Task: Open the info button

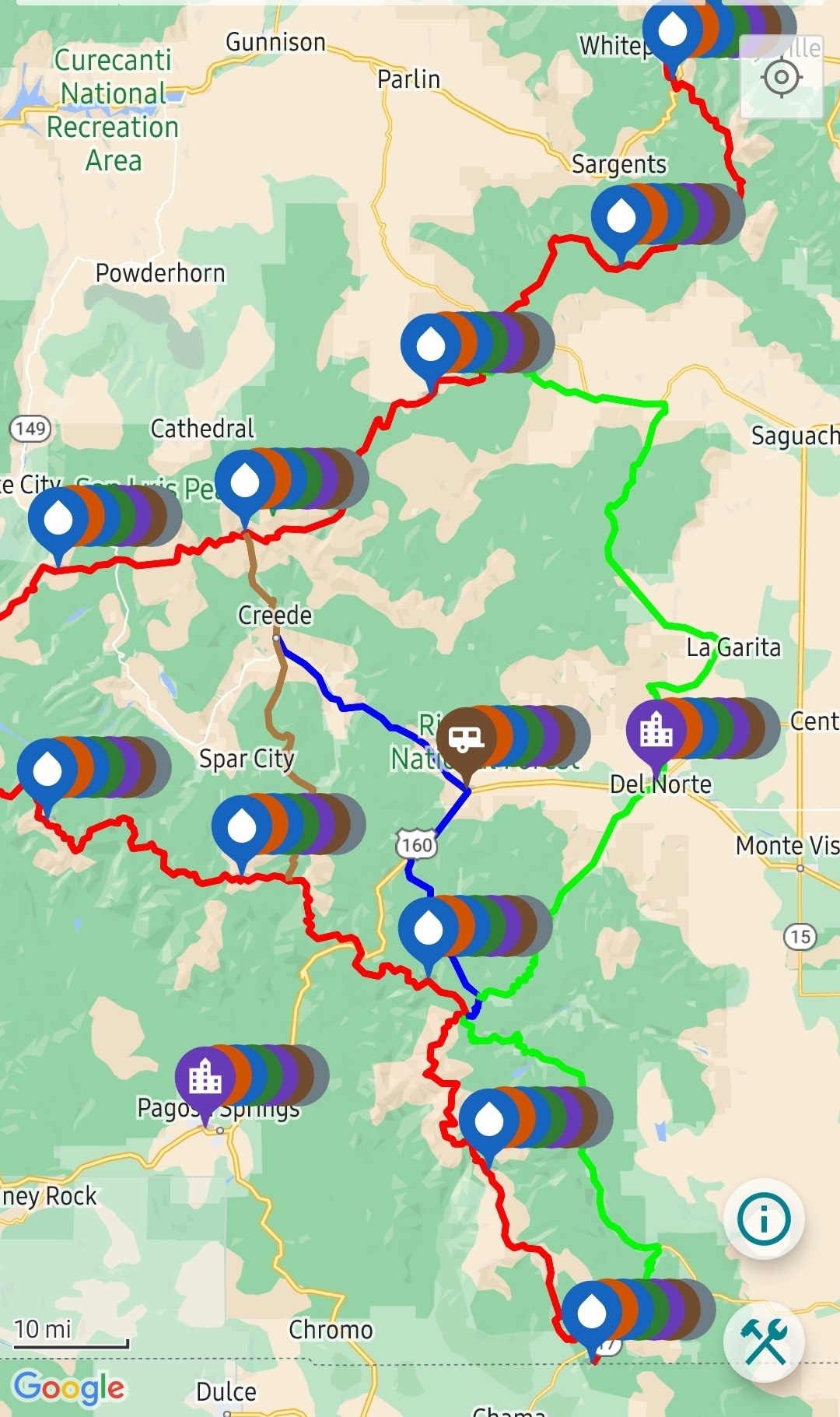Action: (763, 1219)
